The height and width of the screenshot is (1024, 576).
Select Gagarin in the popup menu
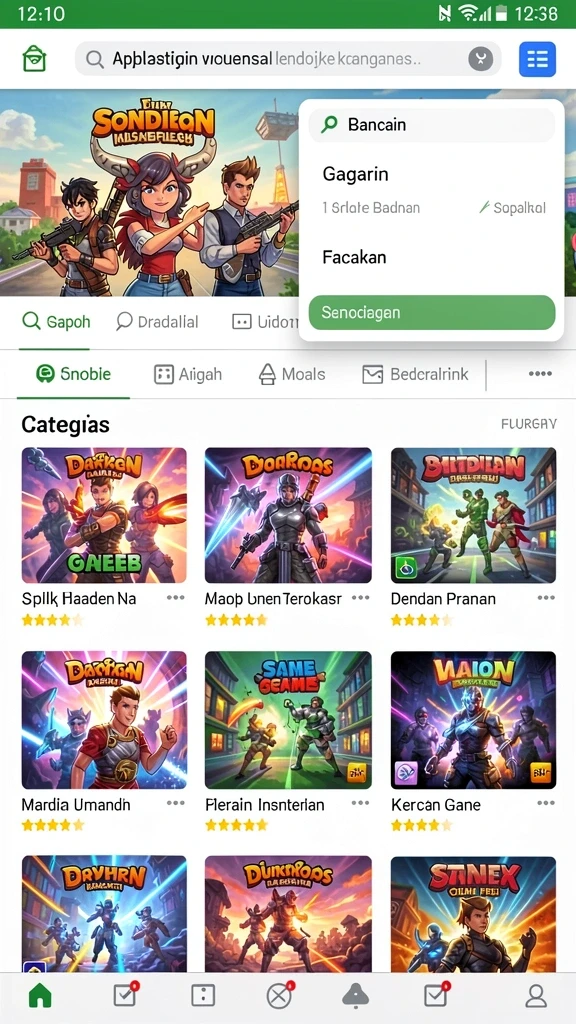pyautogui.click(x=355, y=174)
